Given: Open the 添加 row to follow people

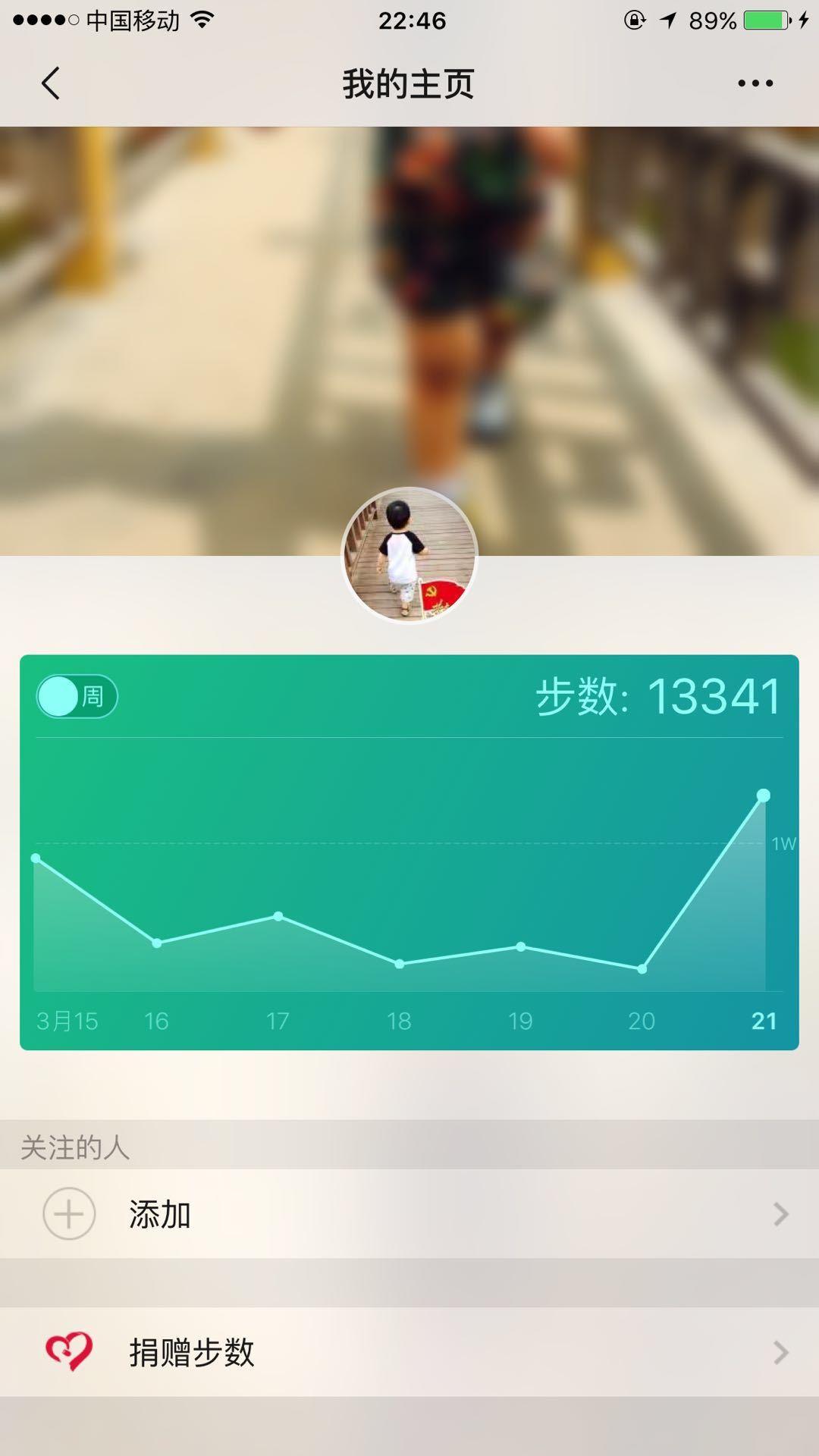Looking at the screenshot, I should (409, 1214).
